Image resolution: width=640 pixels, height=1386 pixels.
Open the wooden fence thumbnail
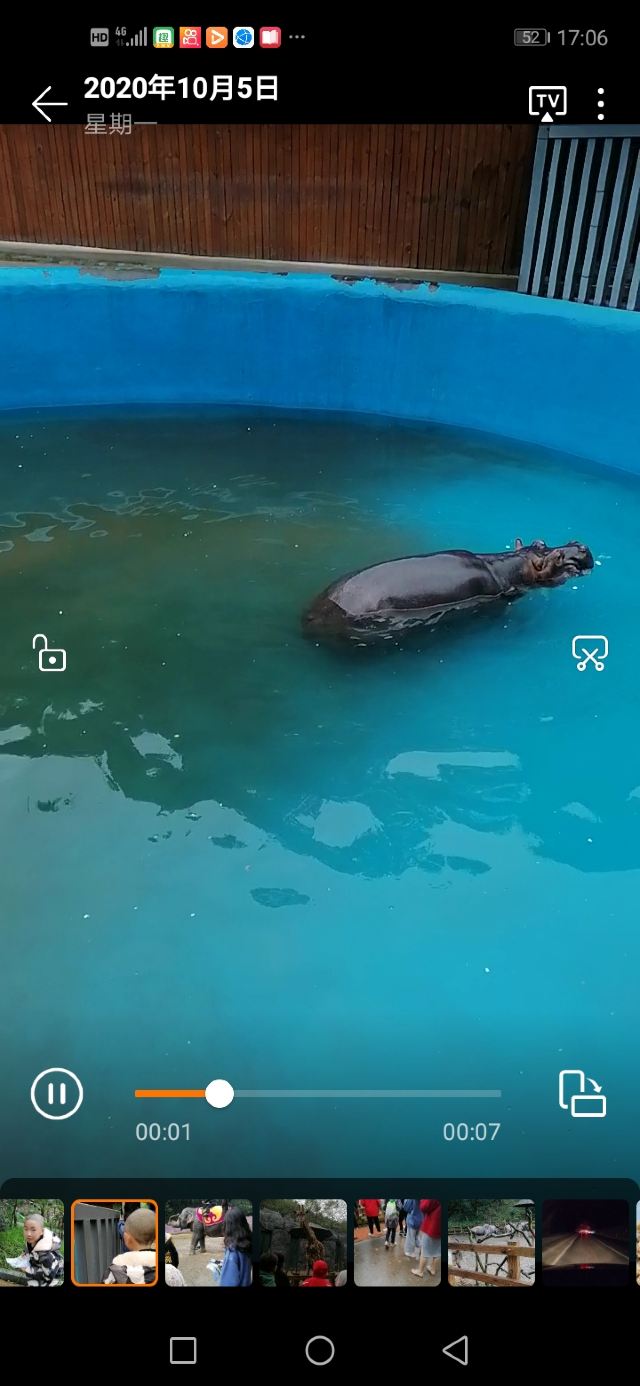(491, 1243)
